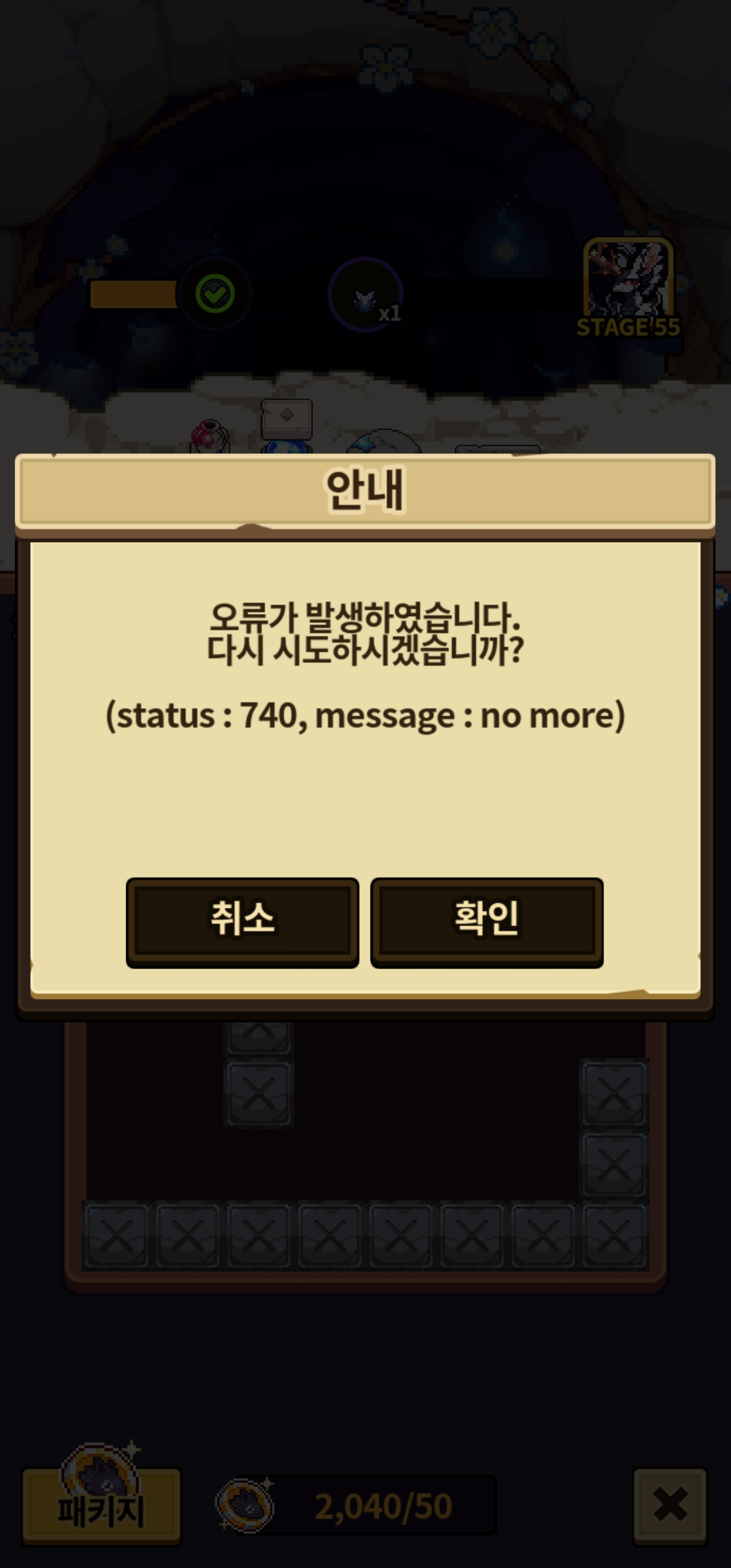Tap 취소 to cancel retrying
Image resolution: width=731 pixels, height=1568 pixels.
point(242,922)
